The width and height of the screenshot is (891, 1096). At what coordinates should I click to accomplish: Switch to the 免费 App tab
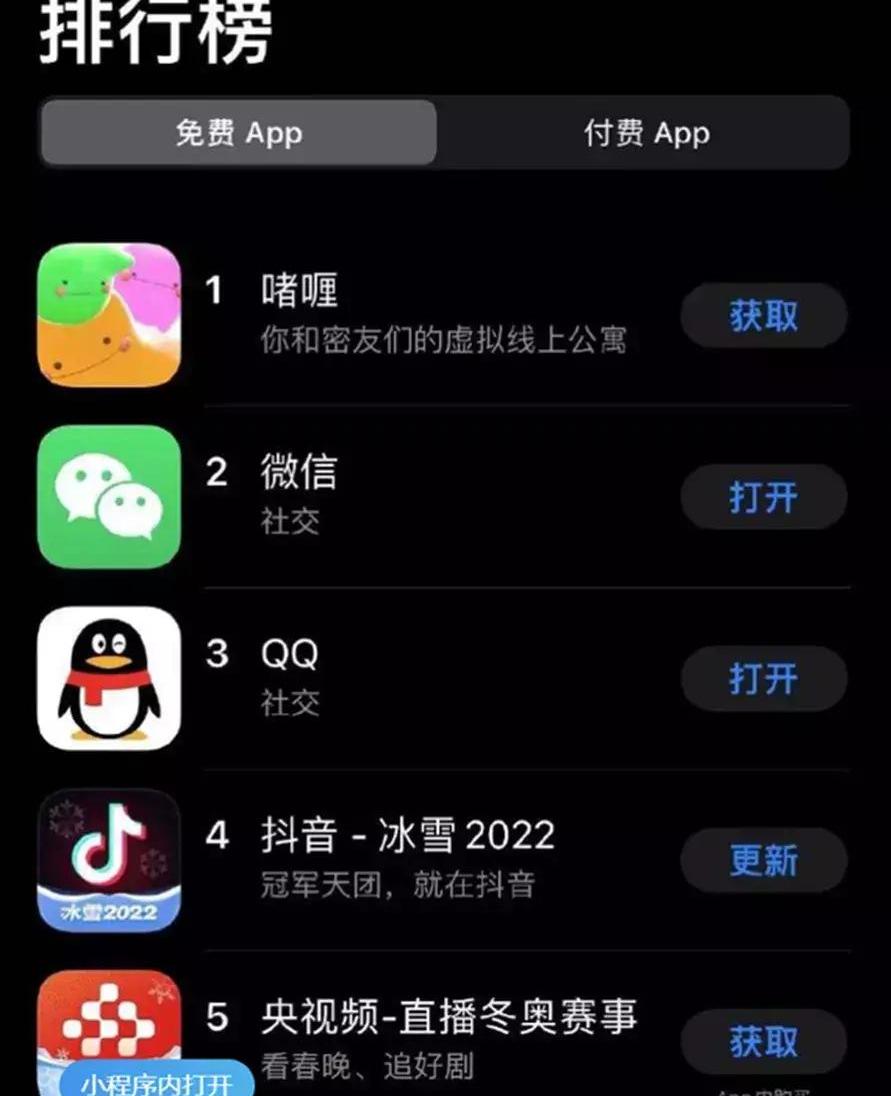238,133
